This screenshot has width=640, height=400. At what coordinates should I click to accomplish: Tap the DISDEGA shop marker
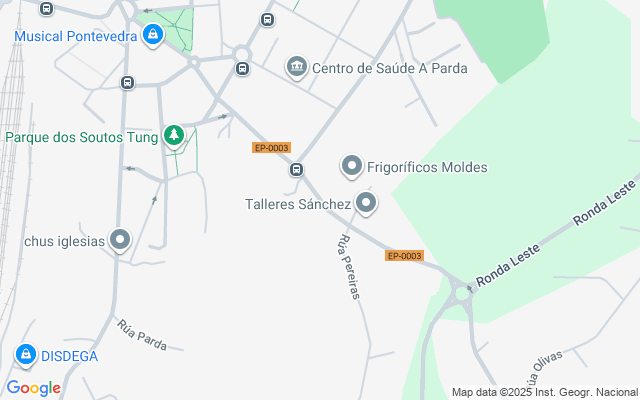tap(26, 355)
